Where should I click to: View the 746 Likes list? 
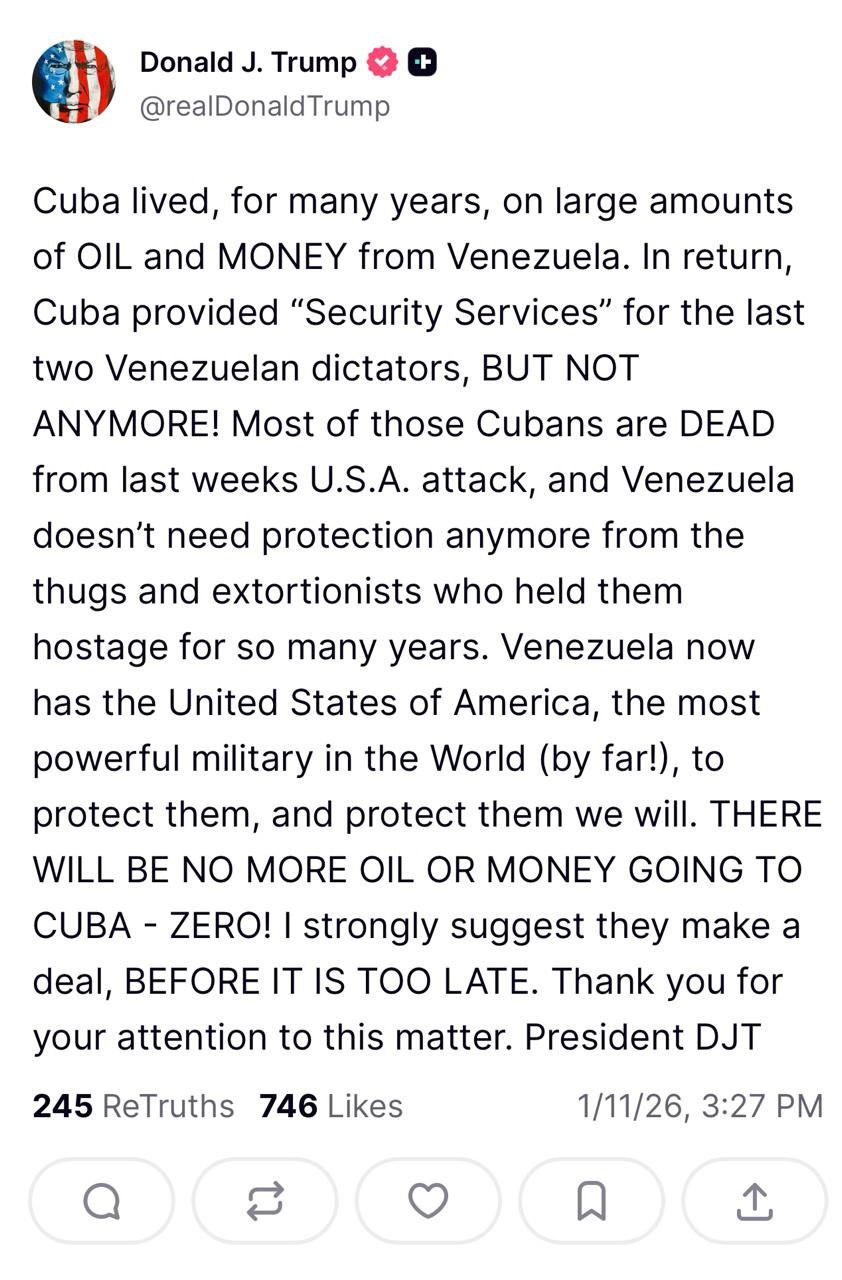coord(331,1106)
